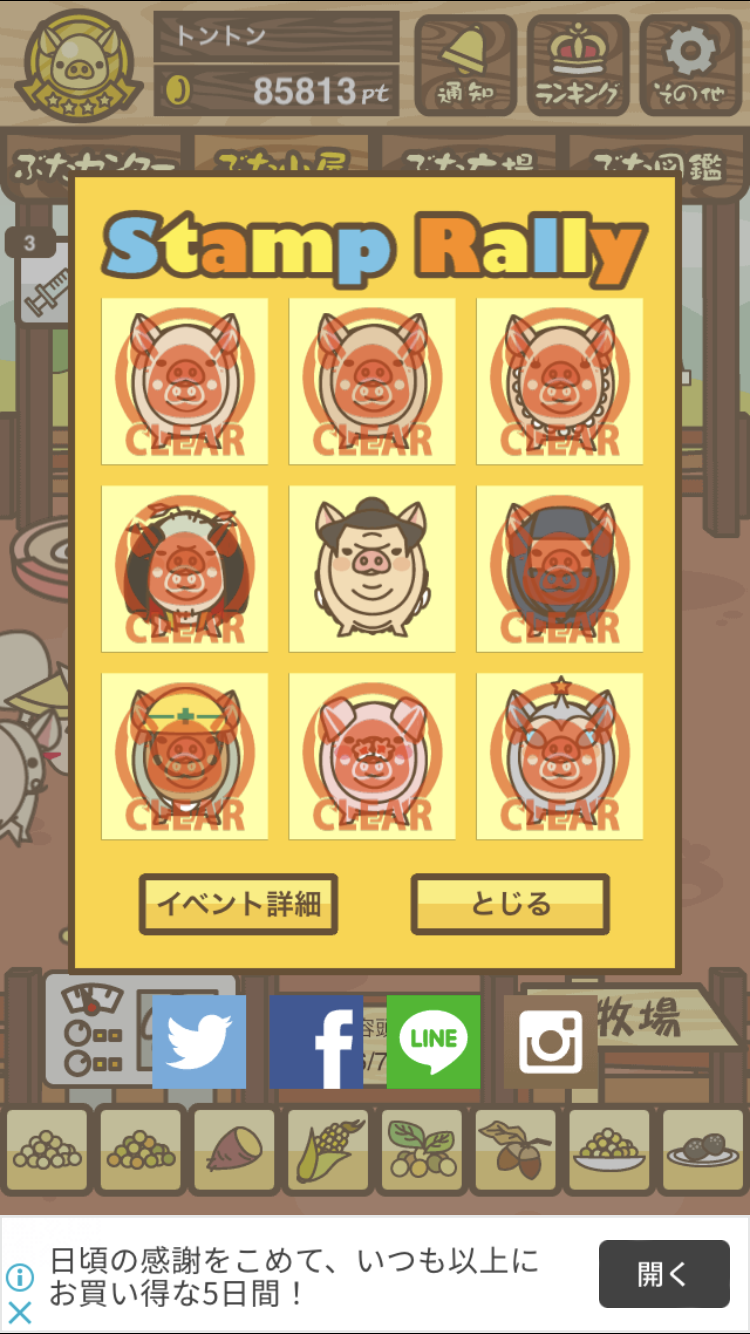The width and height of the screenshot is (750, 1334).
Task: Share on Twitter
Action: click(x=199, y=1041)
